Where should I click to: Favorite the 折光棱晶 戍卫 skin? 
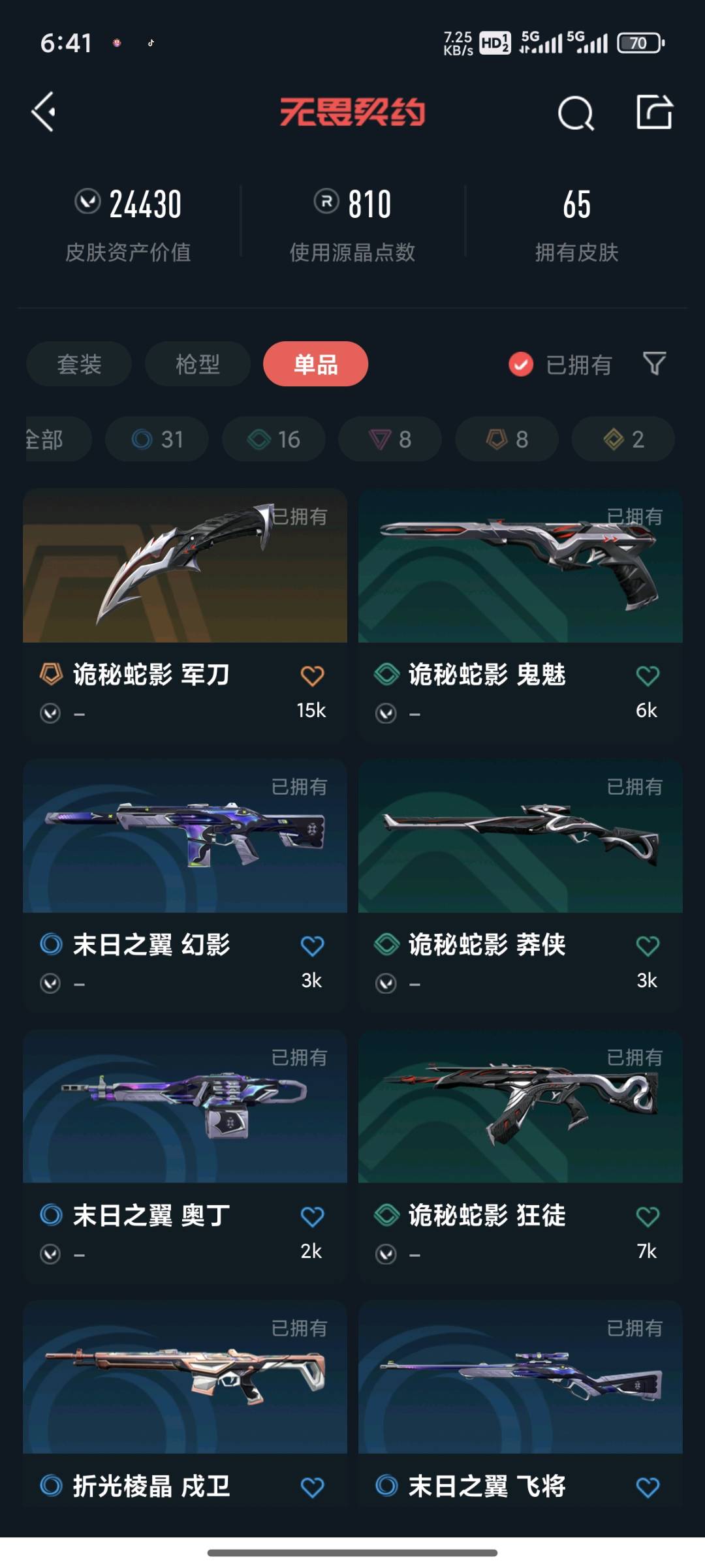click(x=312, y=1487)
